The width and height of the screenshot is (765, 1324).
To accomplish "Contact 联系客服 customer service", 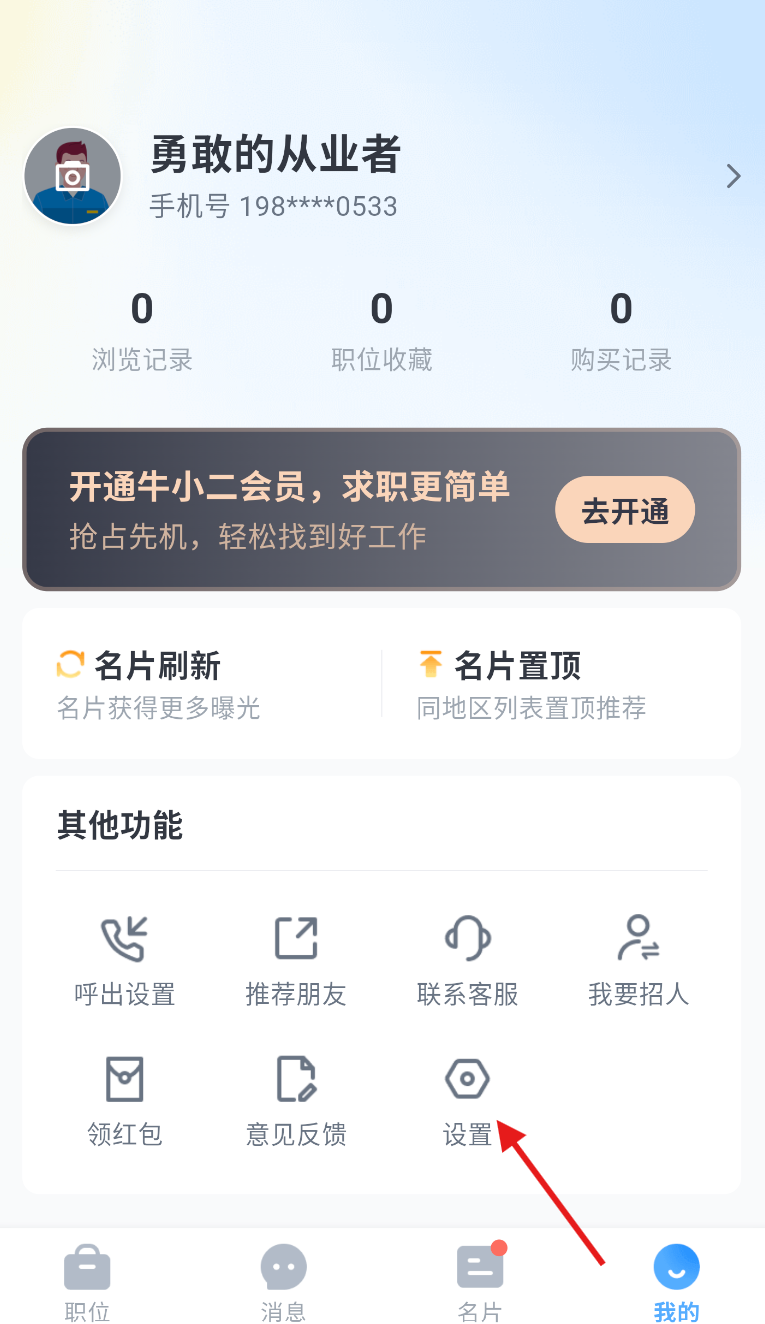I will (x=467, y=960).
